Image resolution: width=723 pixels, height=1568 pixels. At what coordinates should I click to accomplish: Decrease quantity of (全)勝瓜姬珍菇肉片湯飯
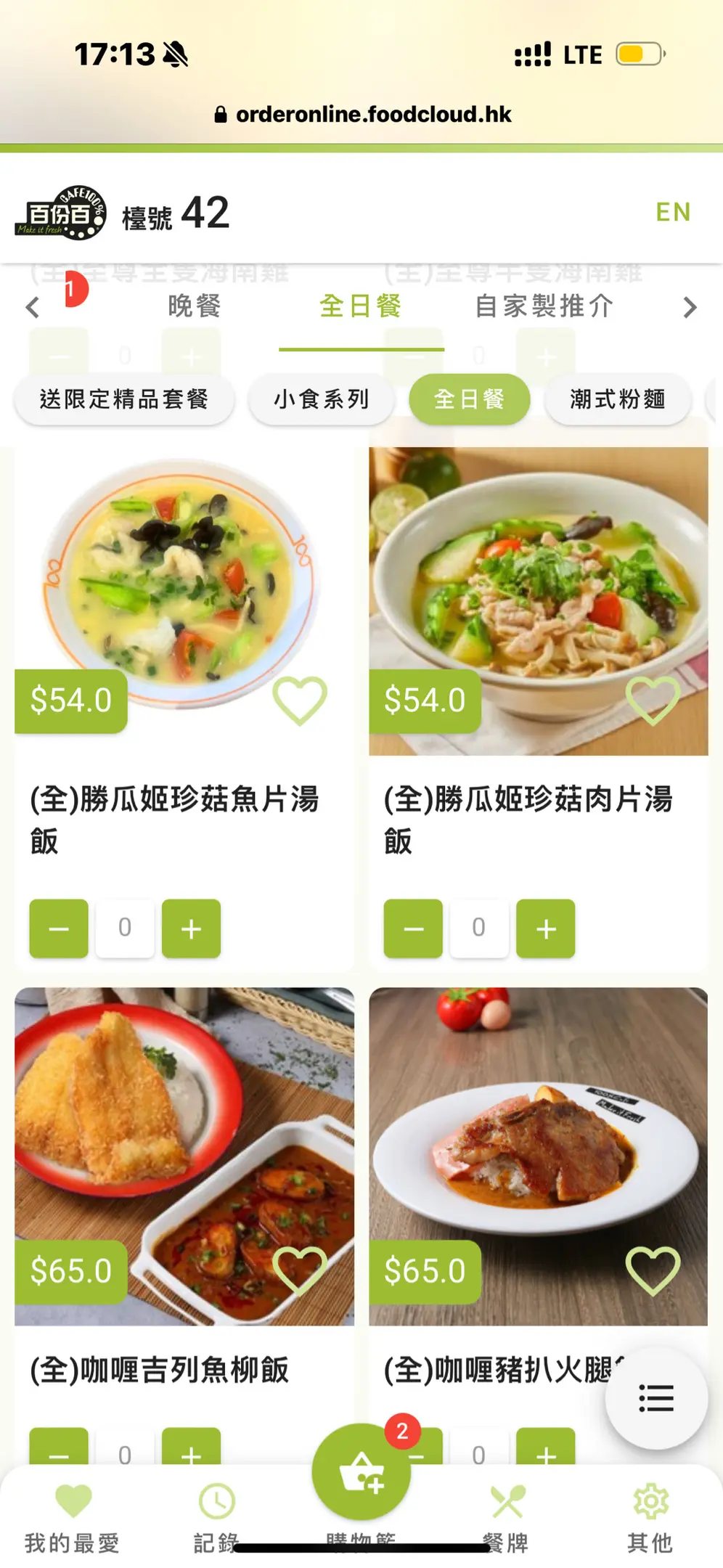413,928
